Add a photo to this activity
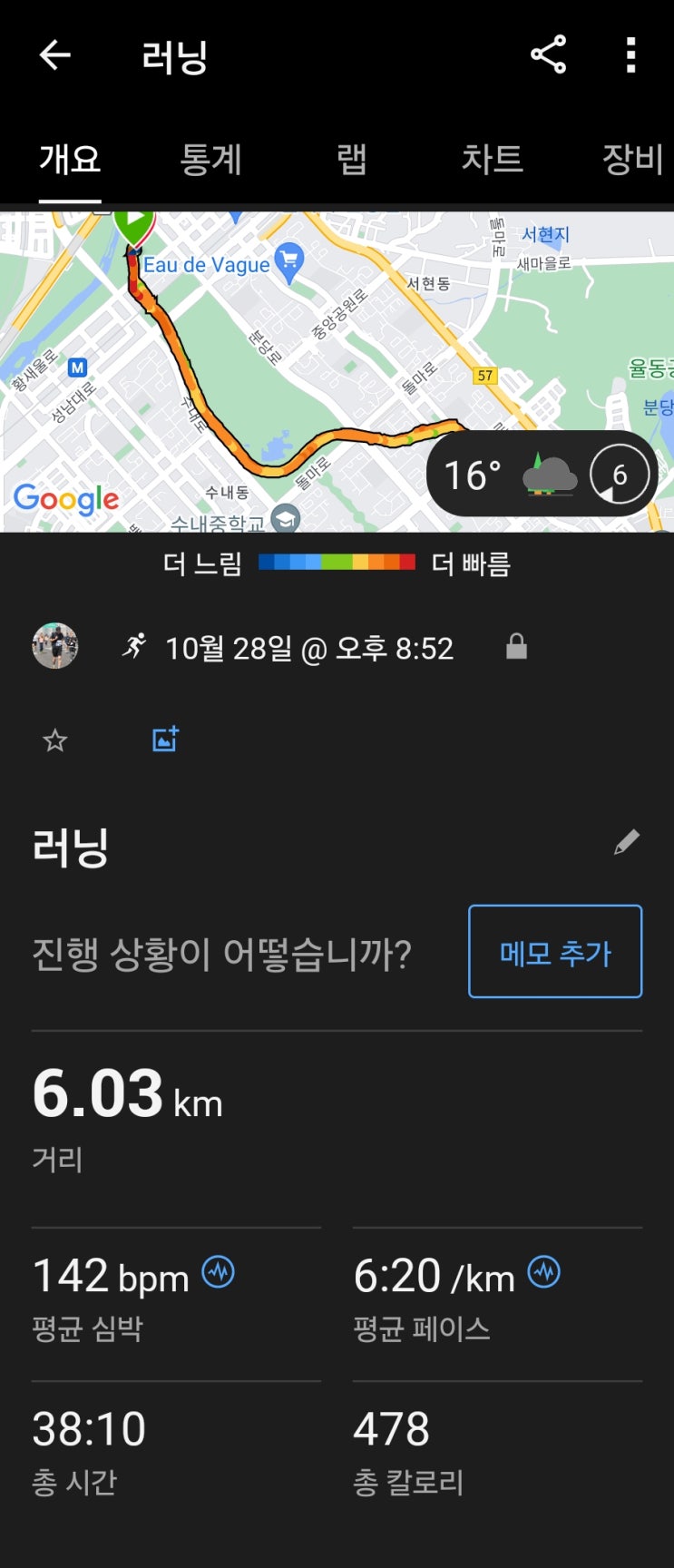The image size is (674, 1568). point(165,740)
